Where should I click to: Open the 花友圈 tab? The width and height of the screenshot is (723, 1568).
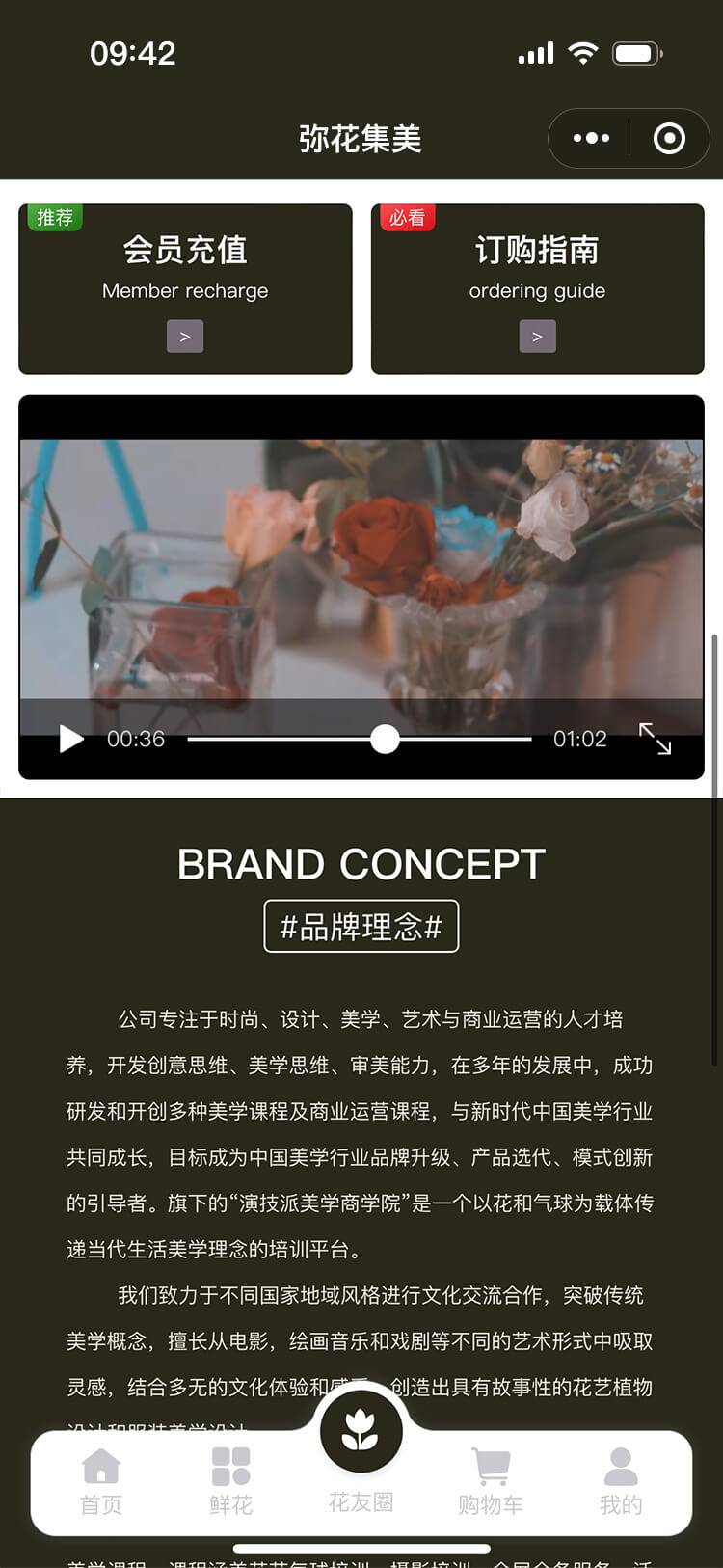pos(361,1446)
